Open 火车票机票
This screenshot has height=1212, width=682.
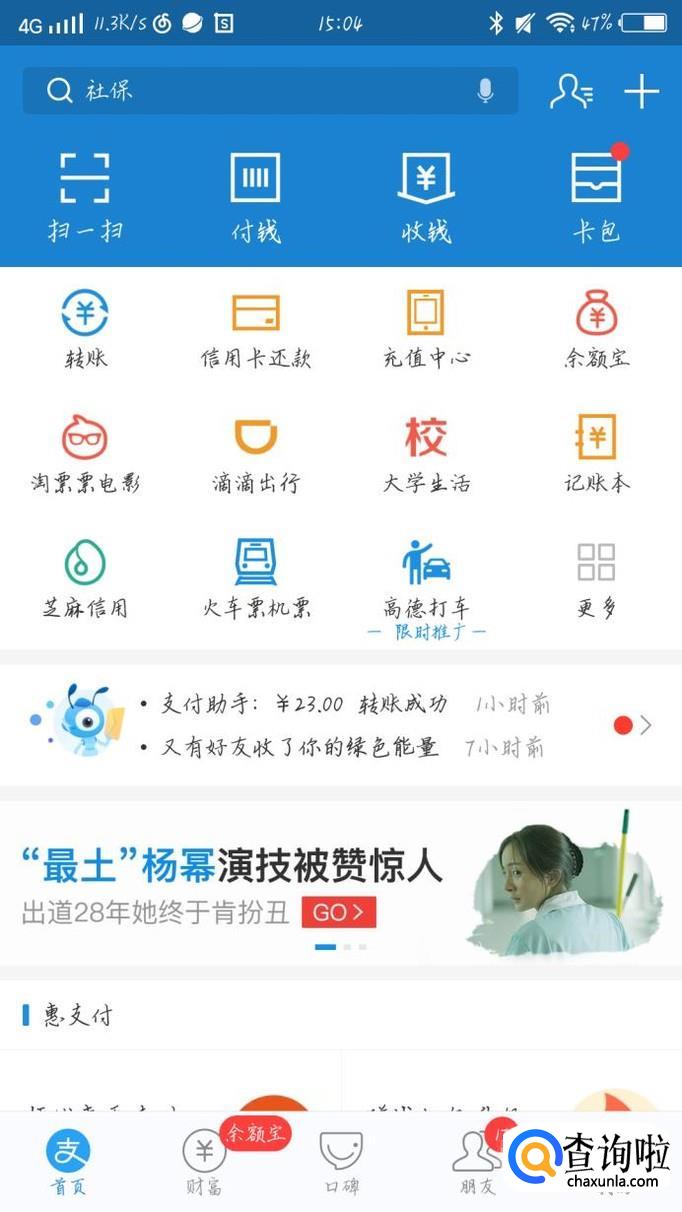point(256,579)
